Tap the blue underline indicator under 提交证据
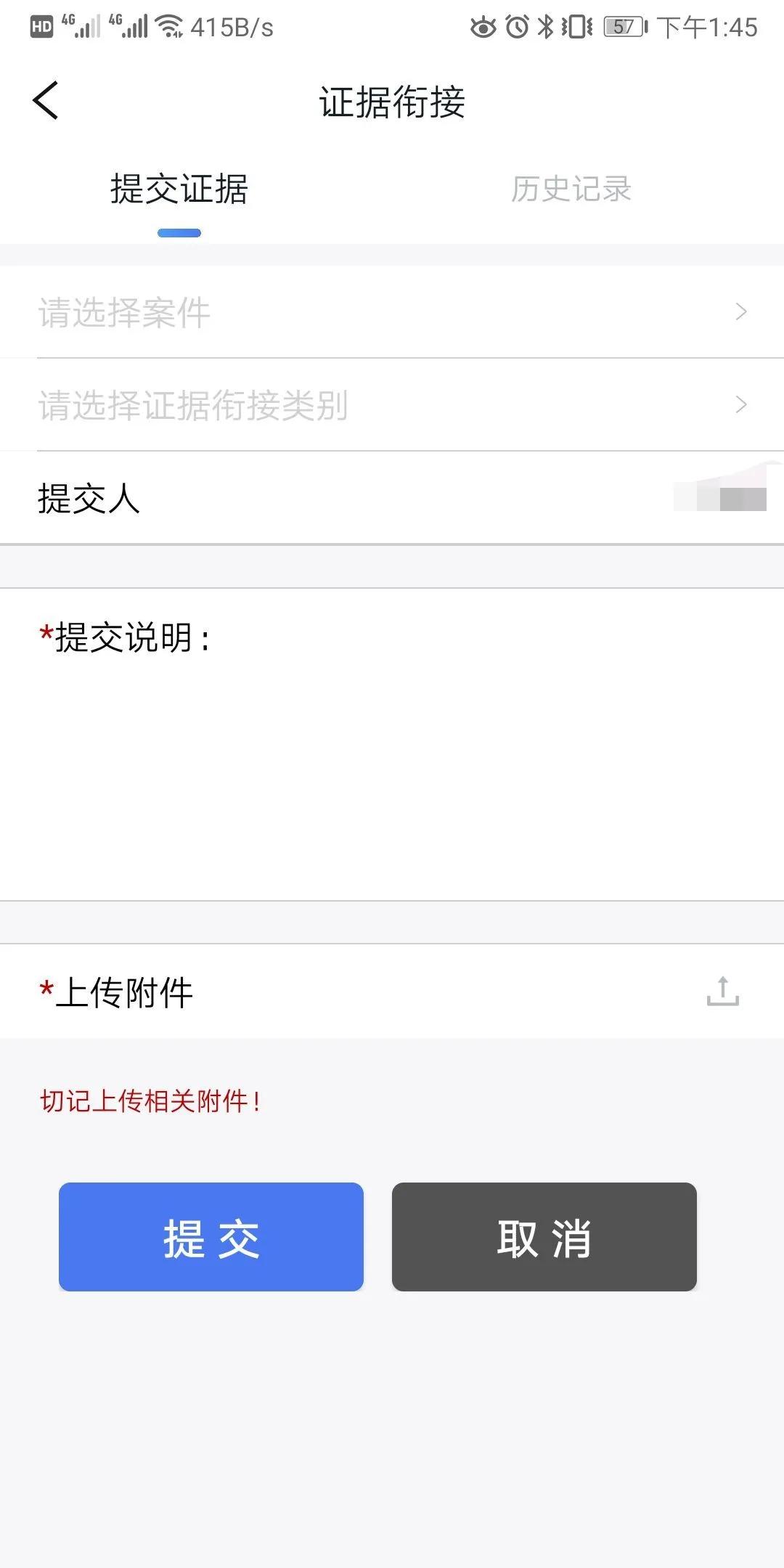 [x=178, y=232]
